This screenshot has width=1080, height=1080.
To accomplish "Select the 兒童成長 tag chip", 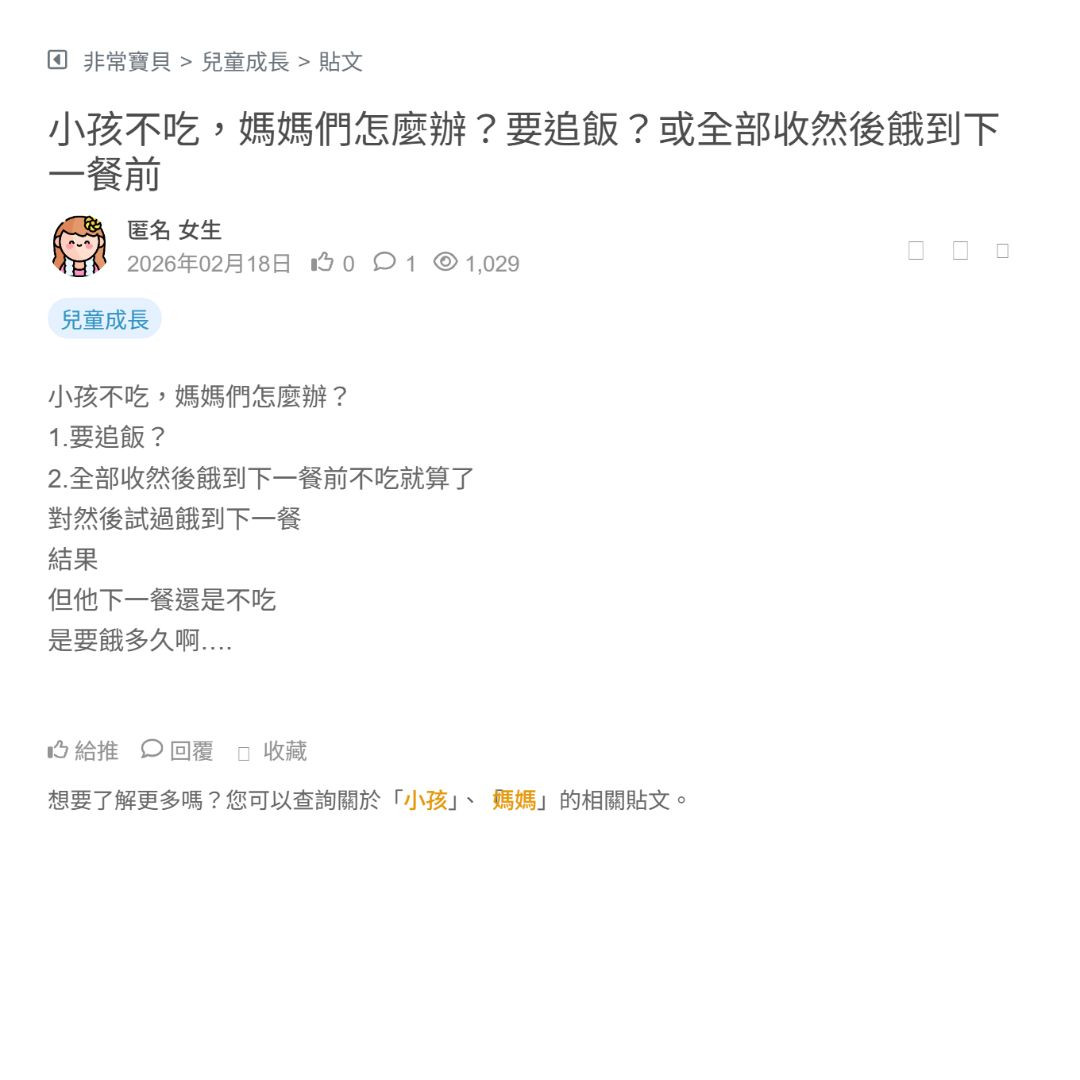I will 105,319.
